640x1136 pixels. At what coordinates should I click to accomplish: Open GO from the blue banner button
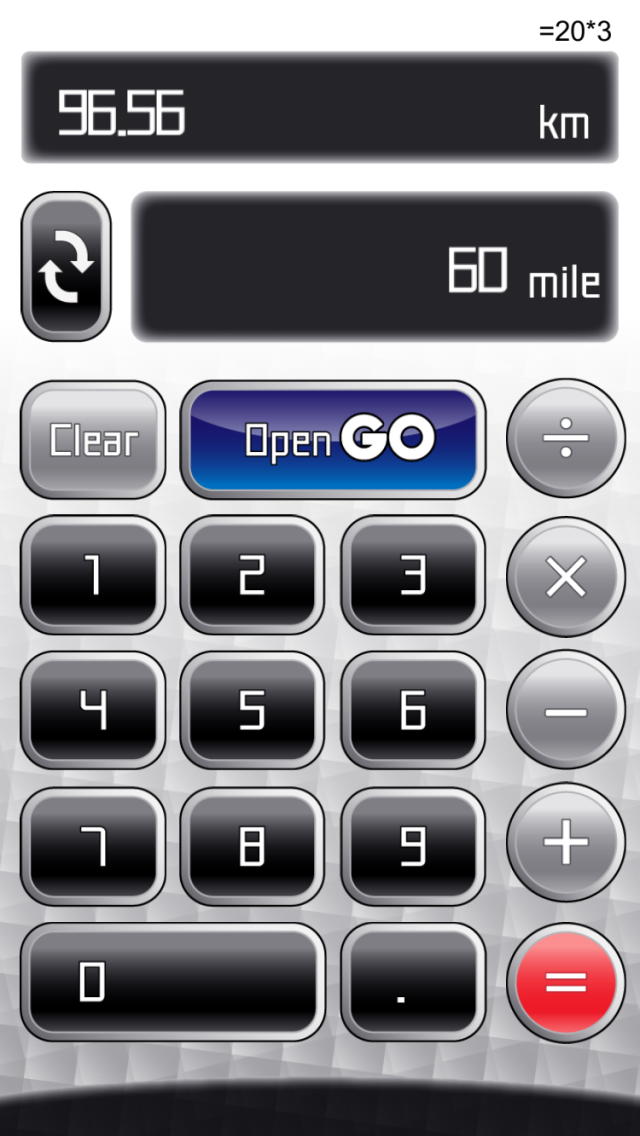click(333, 440)
